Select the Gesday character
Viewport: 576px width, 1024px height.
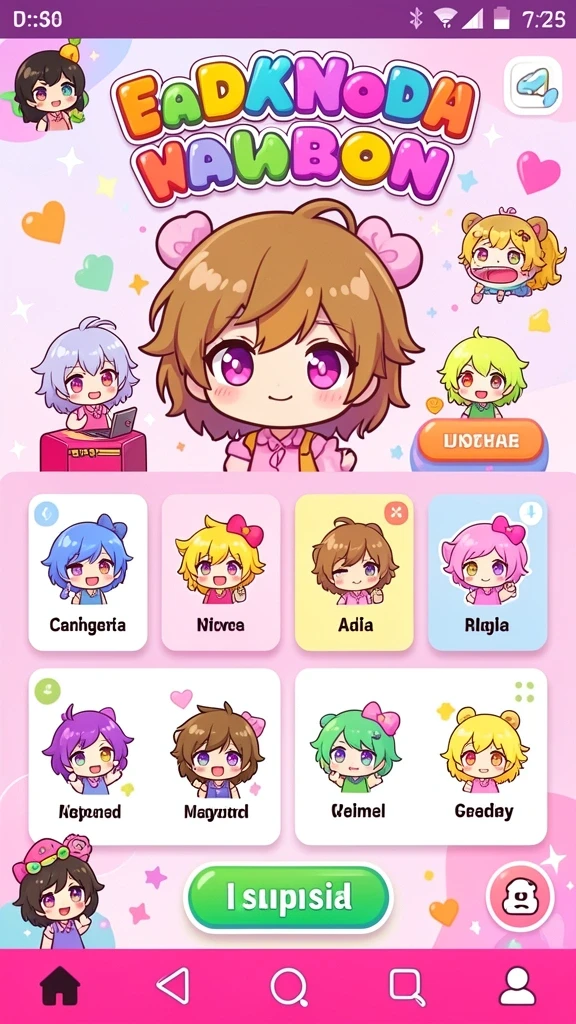(484, 764)
